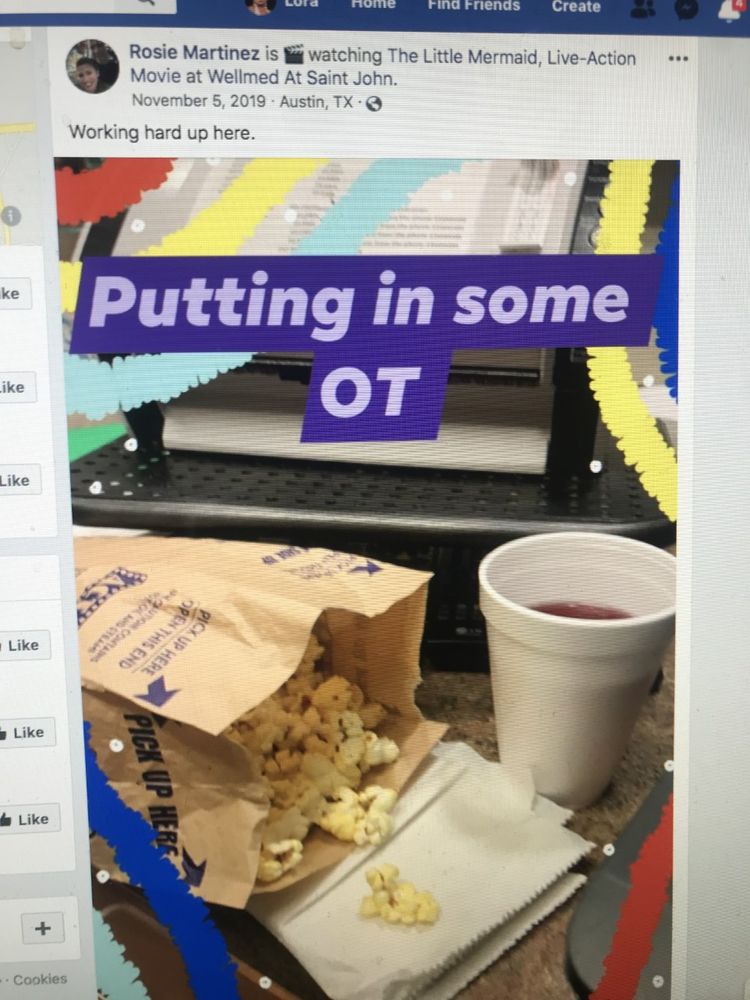Tap the plus button in left sidebar
This screenshot has width=750, height=1000.
tap(42, 929)
